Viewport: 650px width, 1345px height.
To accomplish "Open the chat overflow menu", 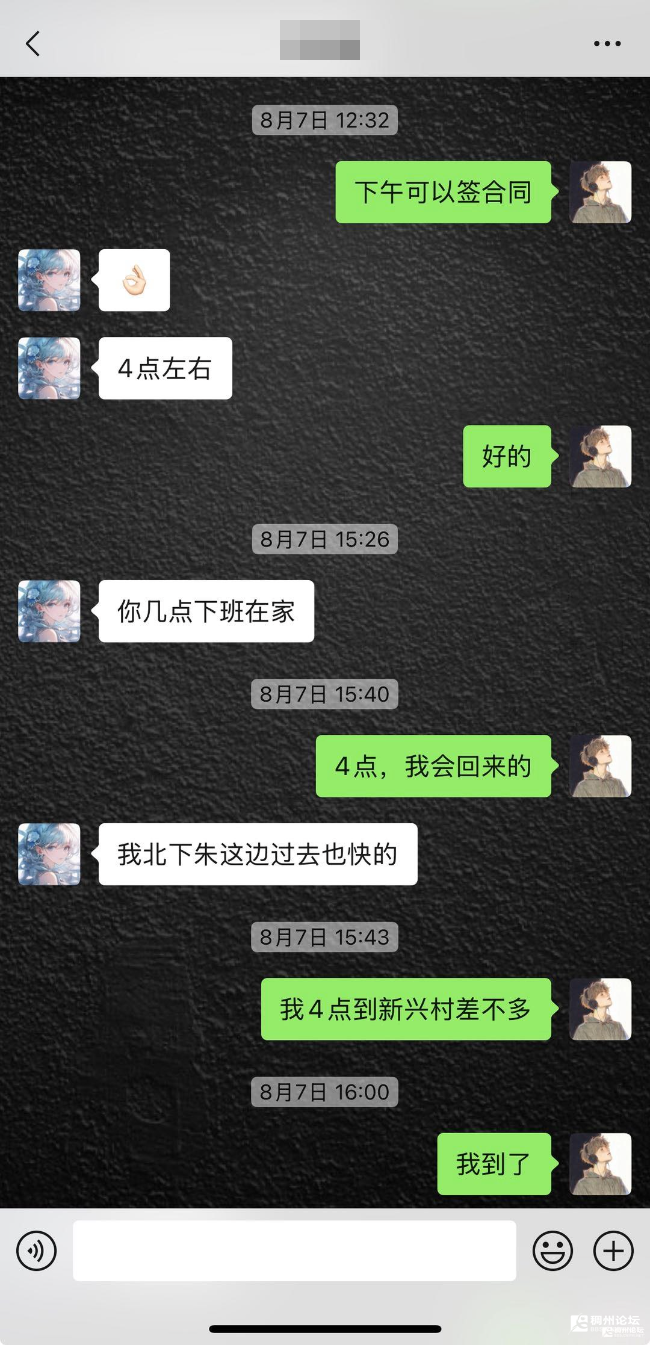I will pos(607,44).
